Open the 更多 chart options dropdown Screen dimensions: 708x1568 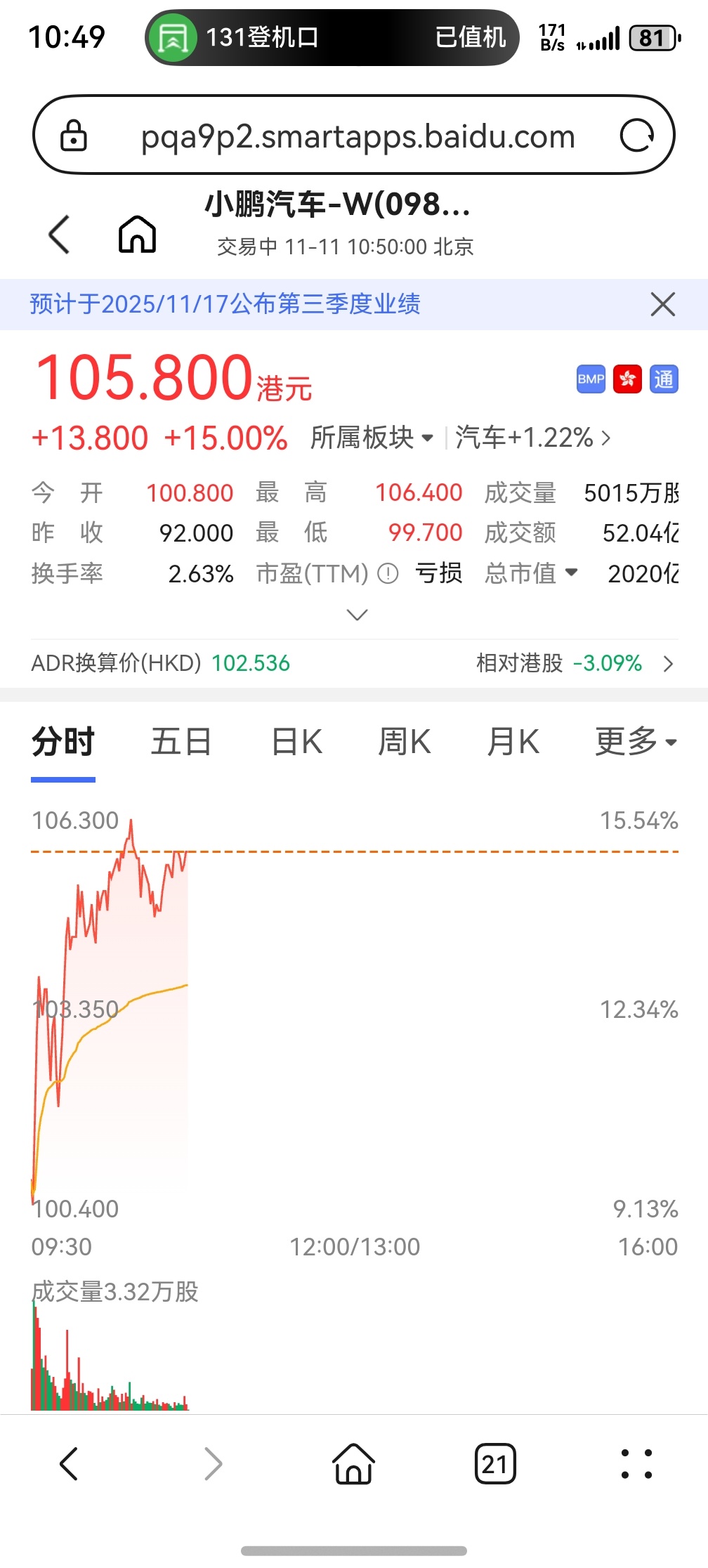click(633, 741)
